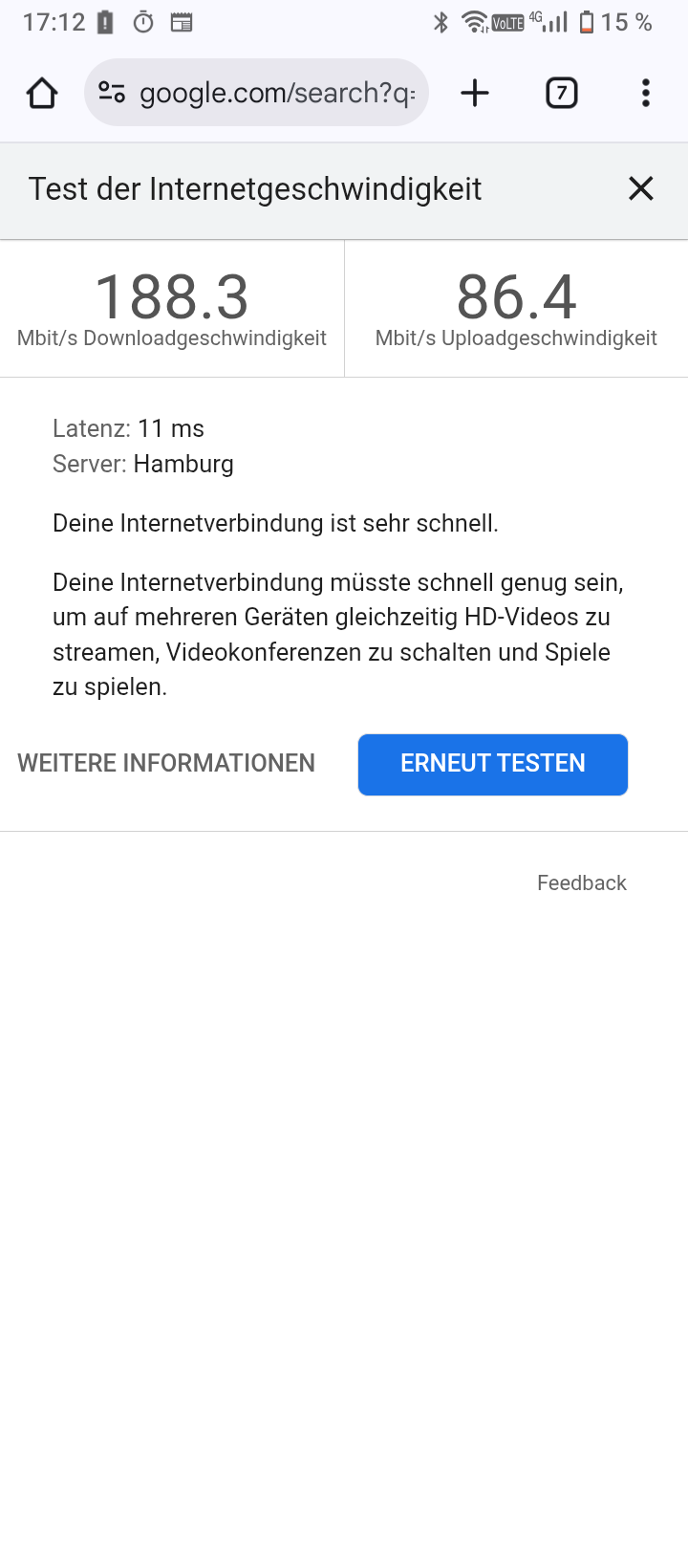The width and height of the screenshot is (688, 1568).
Task: Tap the google.com address bar
Action: pos(277,93)
